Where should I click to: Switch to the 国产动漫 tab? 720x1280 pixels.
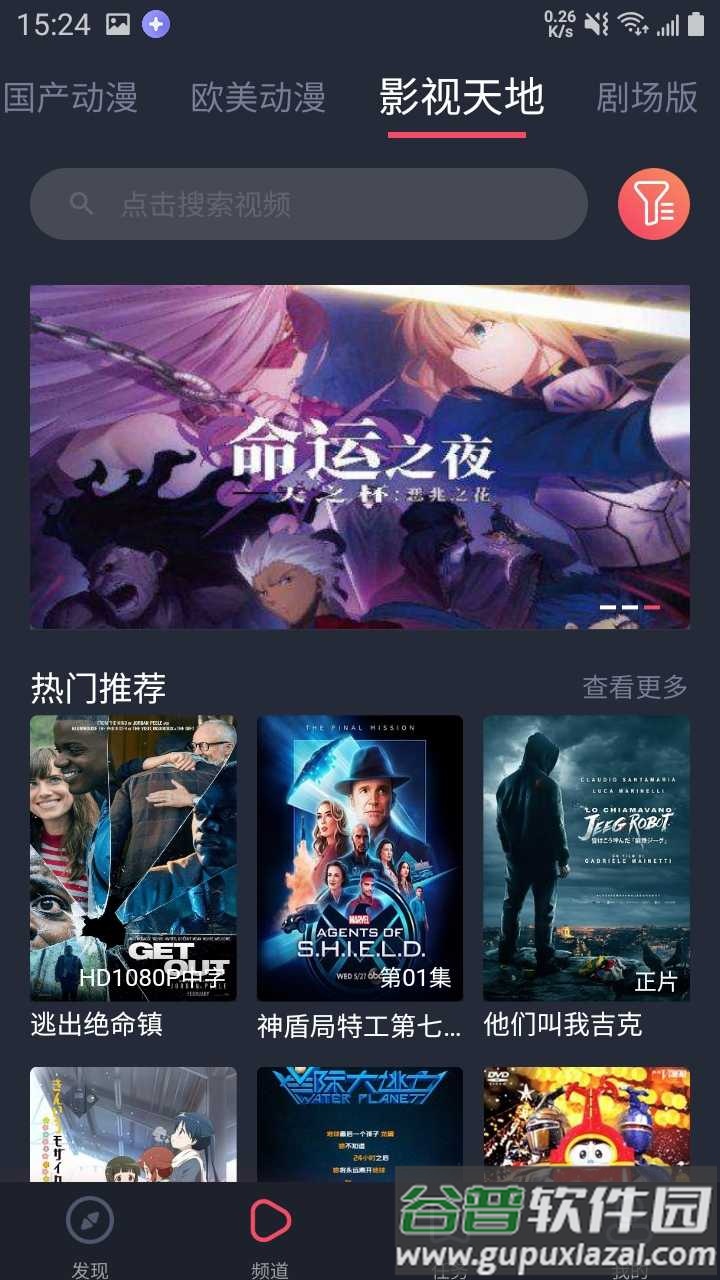[x=73, y=97]
